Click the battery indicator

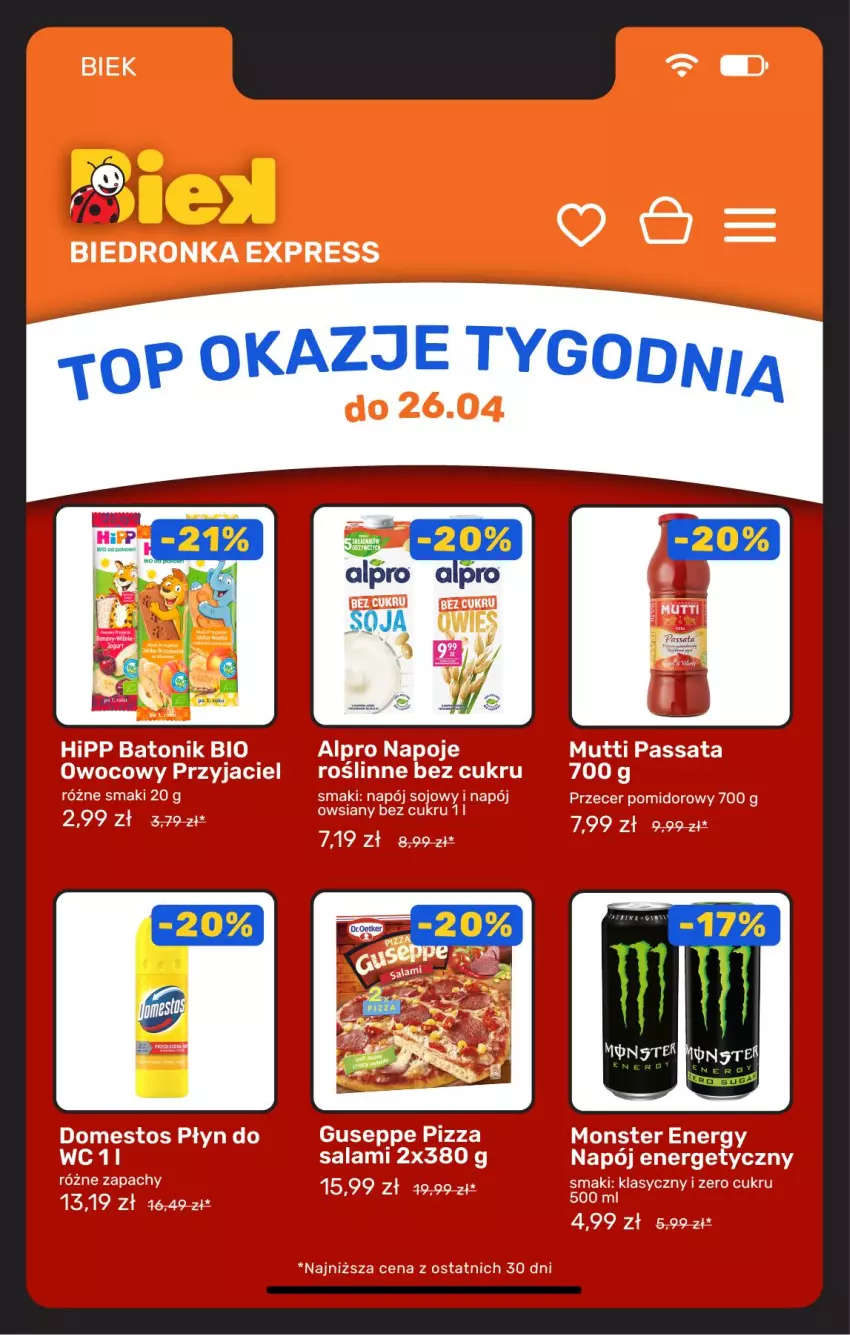pyautogui.click(x=742, y=63)
